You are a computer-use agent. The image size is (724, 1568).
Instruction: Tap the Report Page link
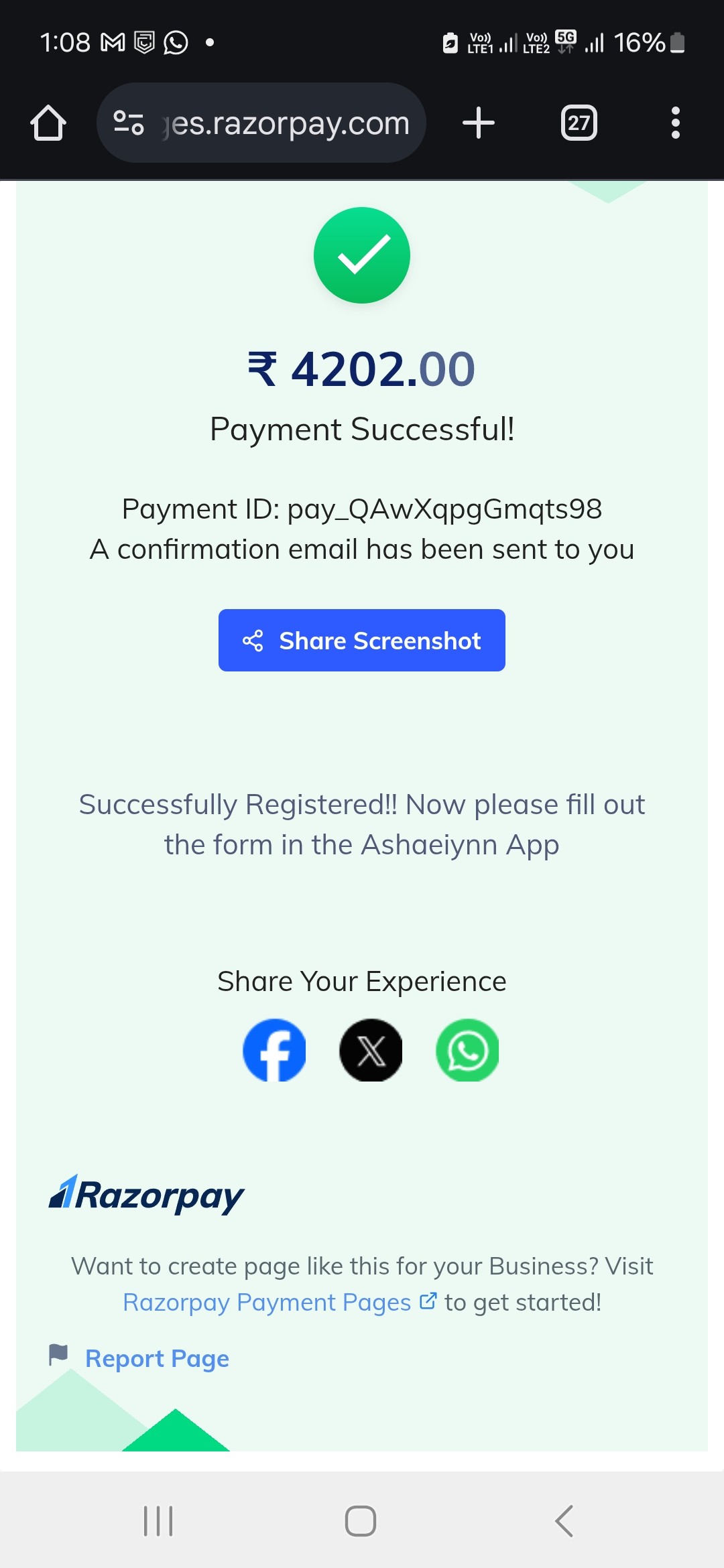point(157,1358)
